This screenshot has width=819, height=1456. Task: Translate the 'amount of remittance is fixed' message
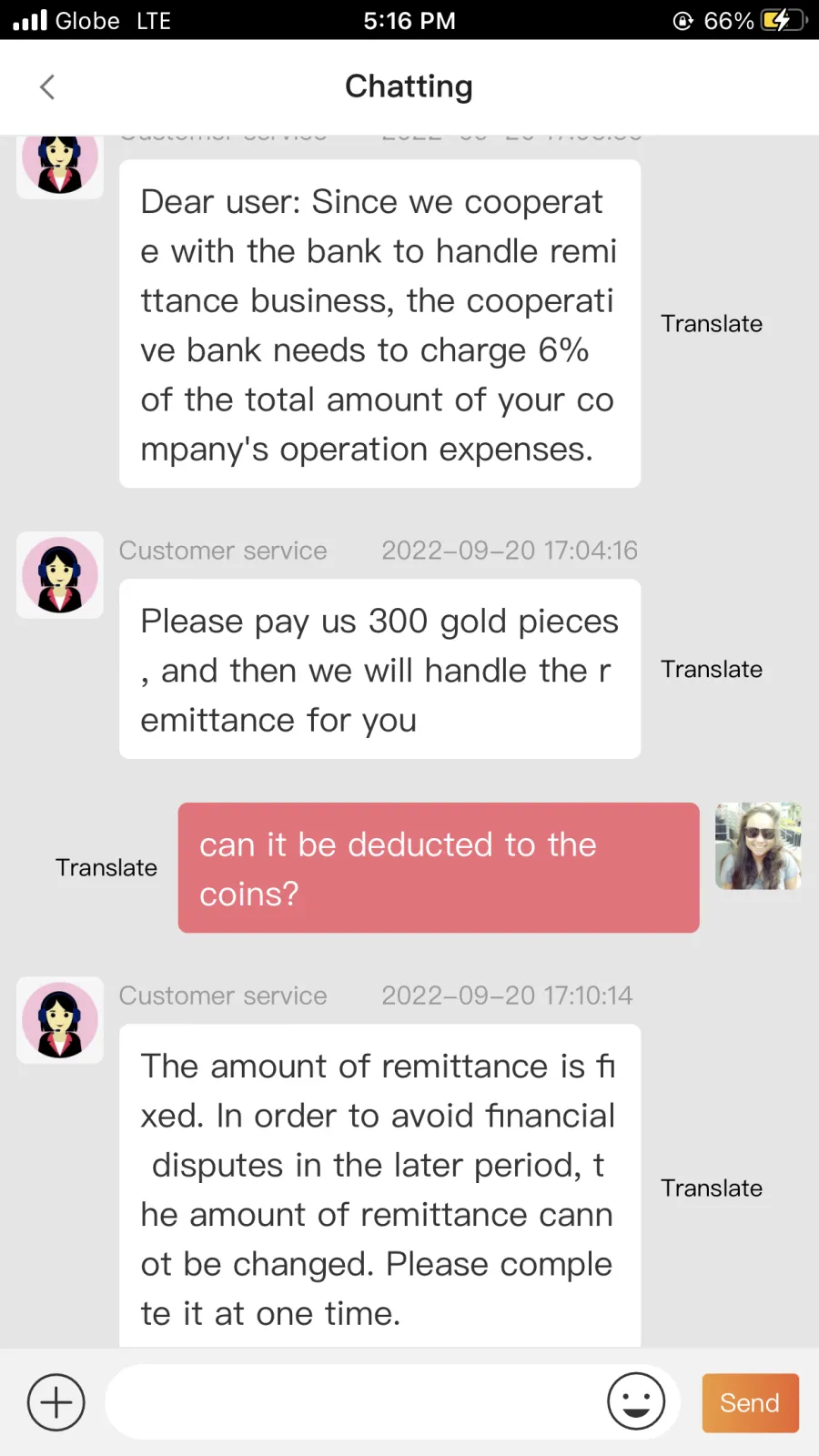(712, 1188)
